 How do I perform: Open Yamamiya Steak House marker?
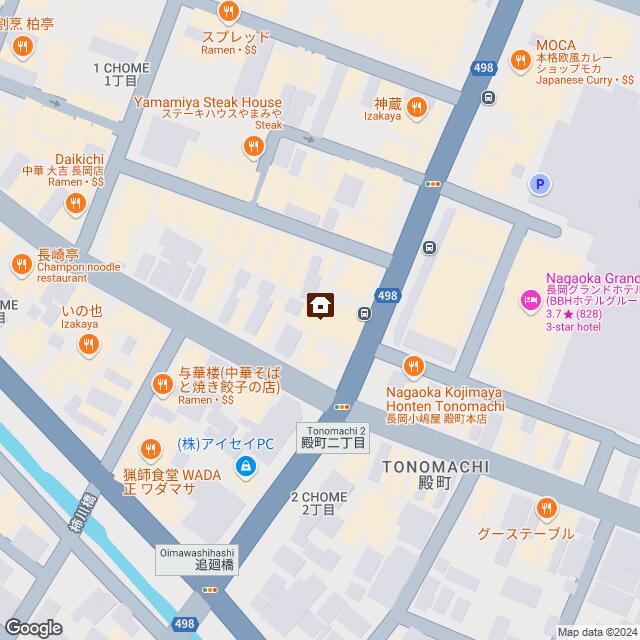(x=254, y=147)
